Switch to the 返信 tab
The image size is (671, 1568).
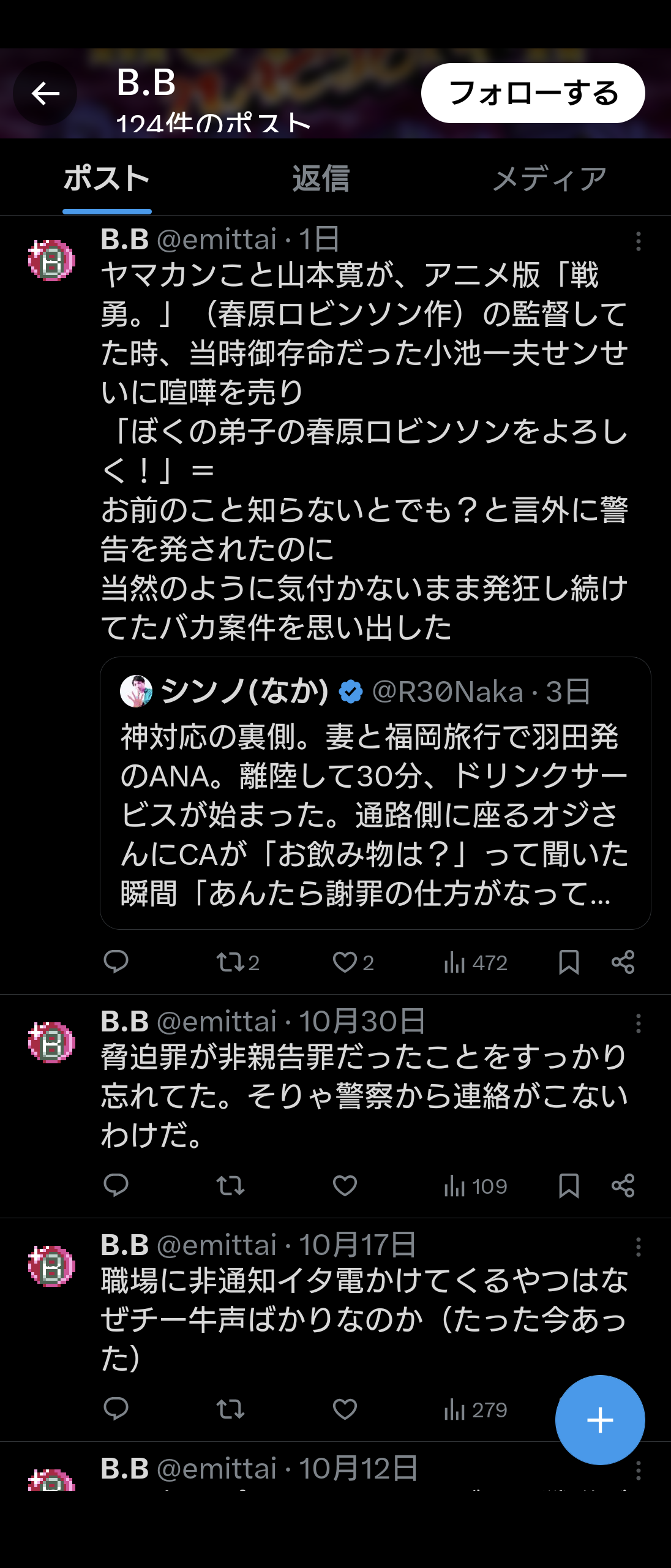(x=321, y=179)
